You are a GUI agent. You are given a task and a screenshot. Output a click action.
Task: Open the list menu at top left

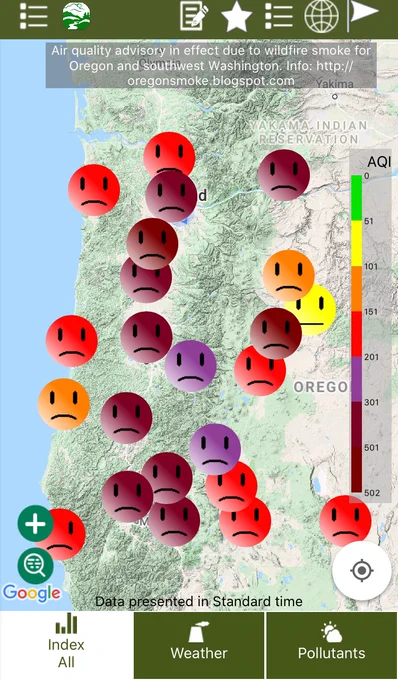[x=33, y=16]
